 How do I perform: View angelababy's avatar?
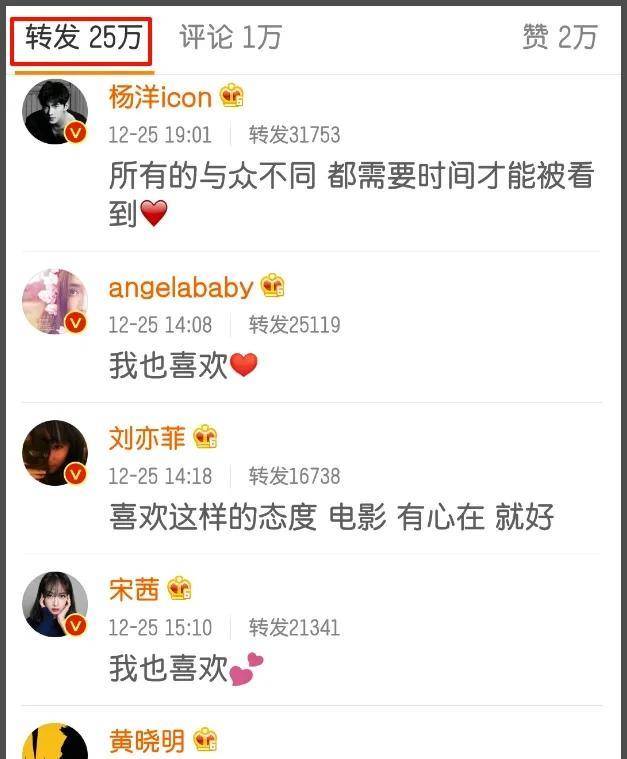tap(55, 301)
